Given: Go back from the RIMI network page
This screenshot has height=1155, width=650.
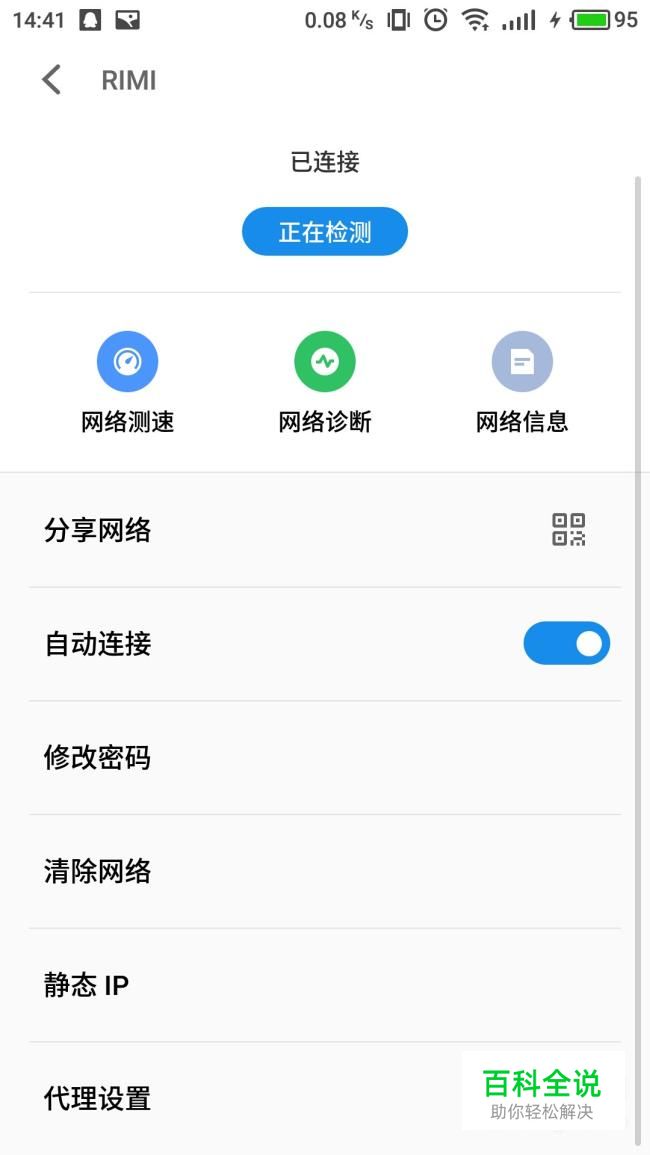Looking at the screenshot, I should 51,80.
